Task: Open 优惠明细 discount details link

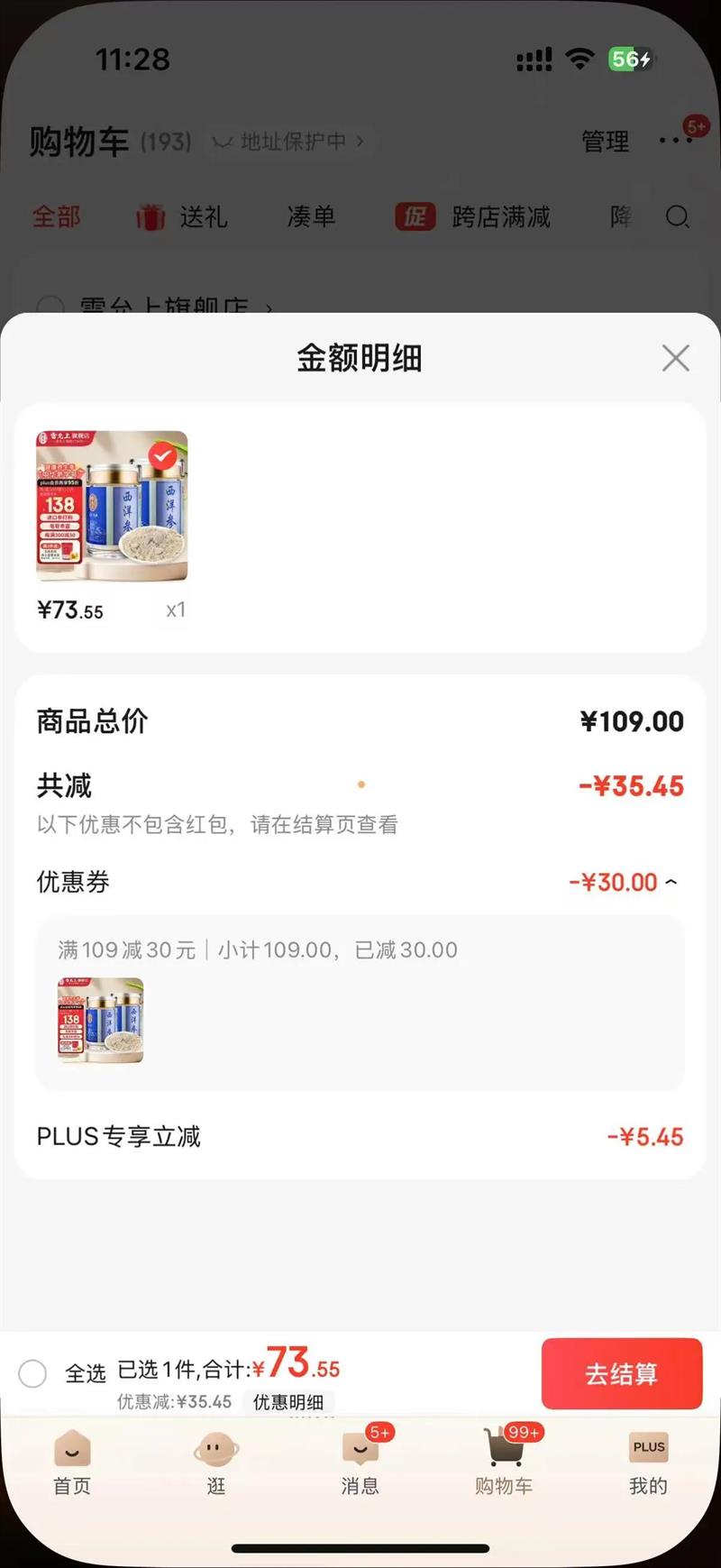Action: point(289,1402)
